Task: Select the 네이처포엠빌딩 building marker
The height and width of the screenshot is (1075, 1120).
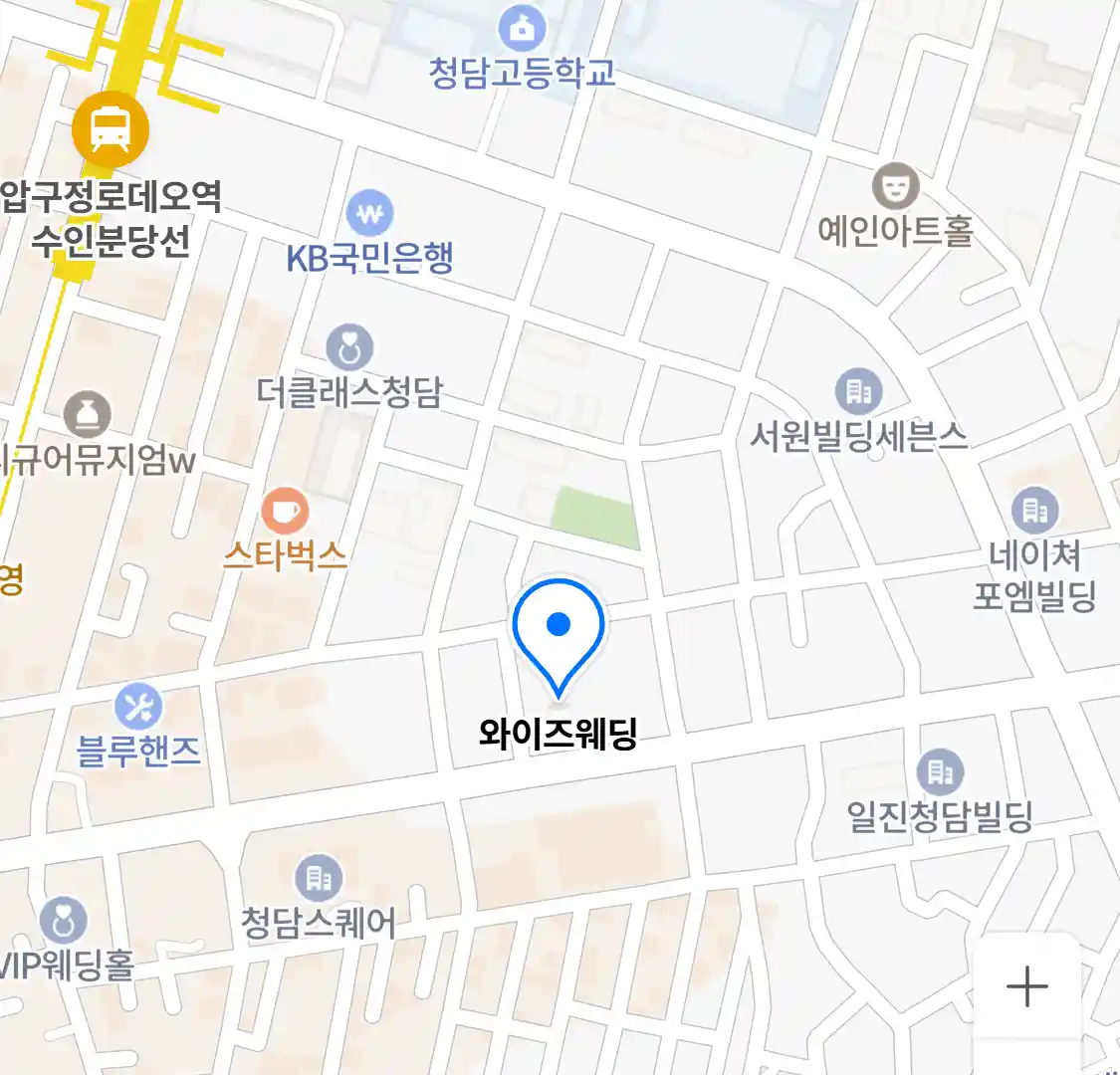Action: coord(1035,511)
